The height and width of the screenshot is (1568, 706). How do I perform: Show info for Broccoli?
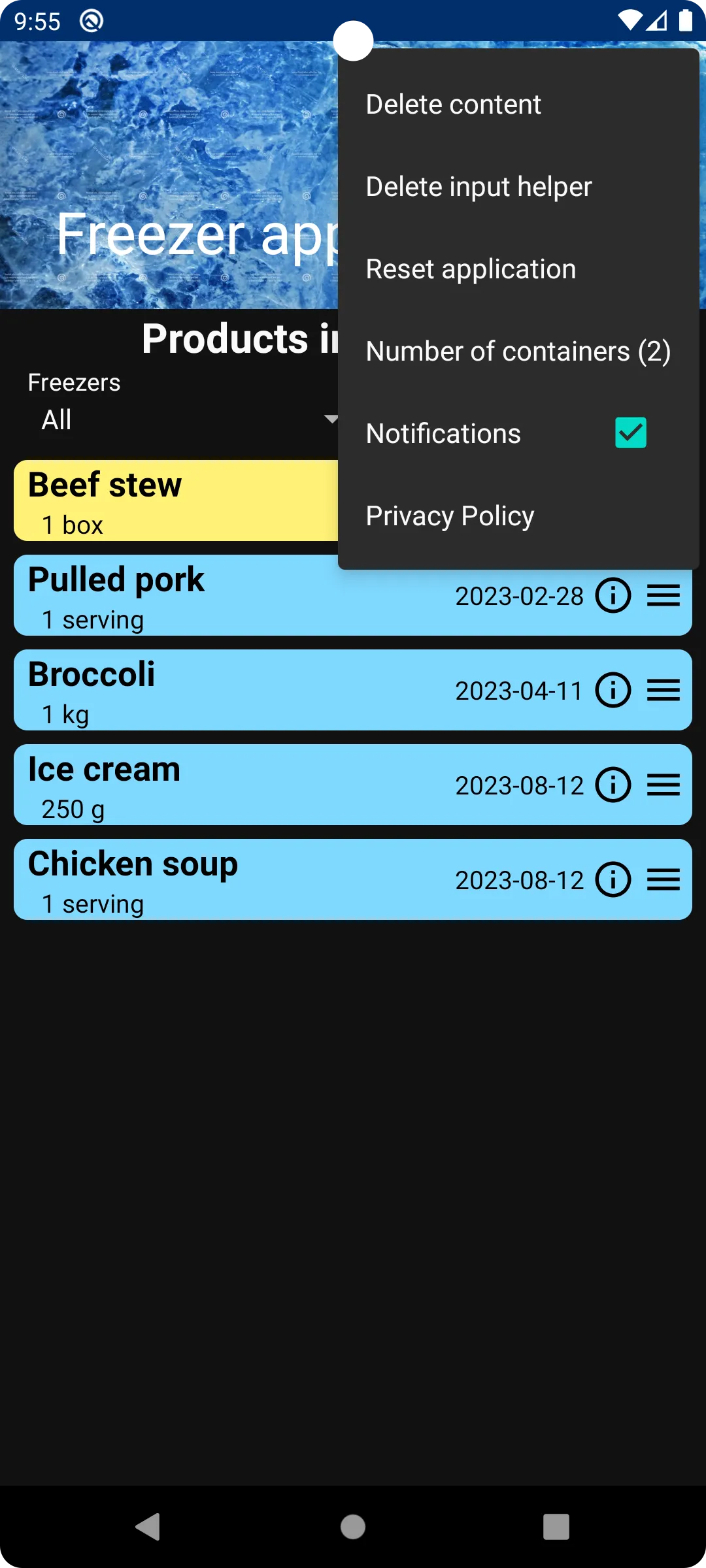click(613, 691)
